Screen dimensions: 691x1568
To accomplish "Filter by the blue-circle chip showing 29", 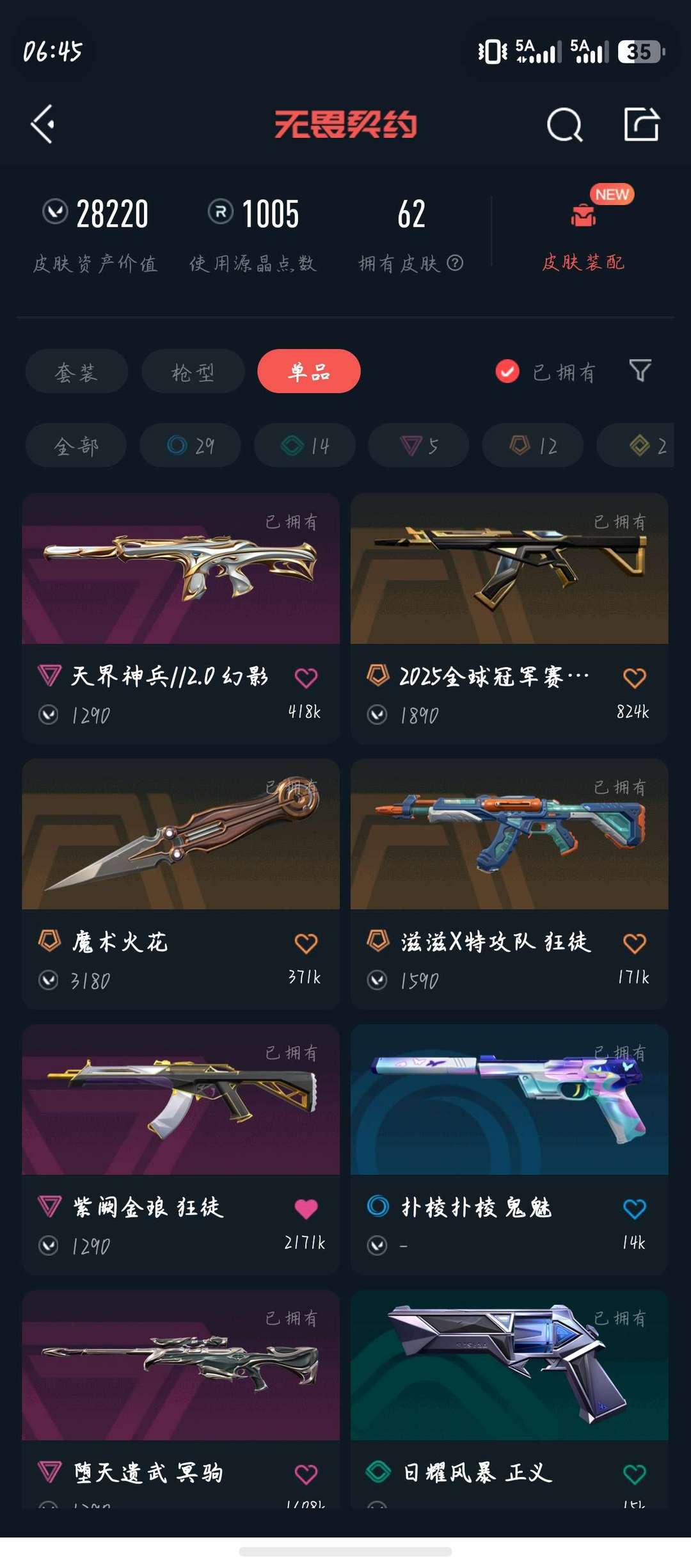I will pyautogui.click(x=190, y=445).
